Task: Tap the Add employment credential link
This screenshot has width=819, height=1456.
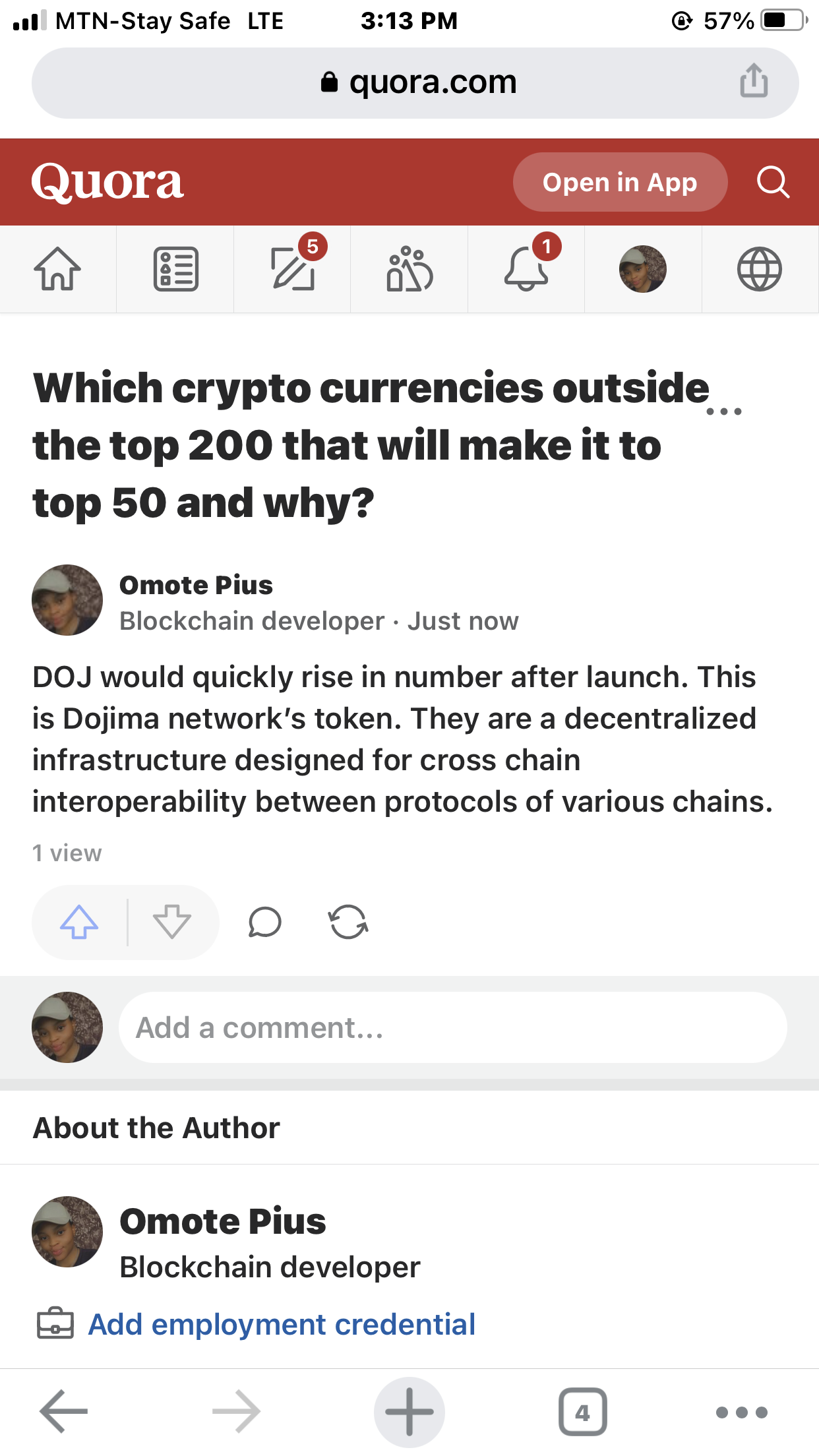Action: point(282,1324)
